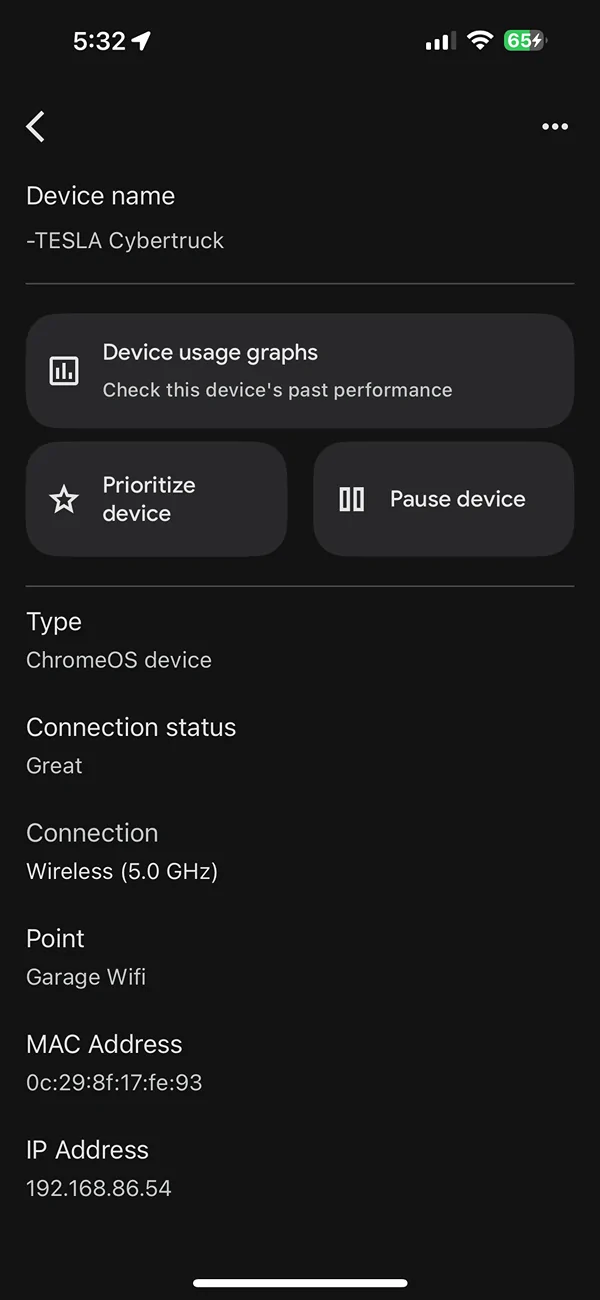Go back with the top-left arrow
Viewport: 600px width, 1300px height.
36,127
